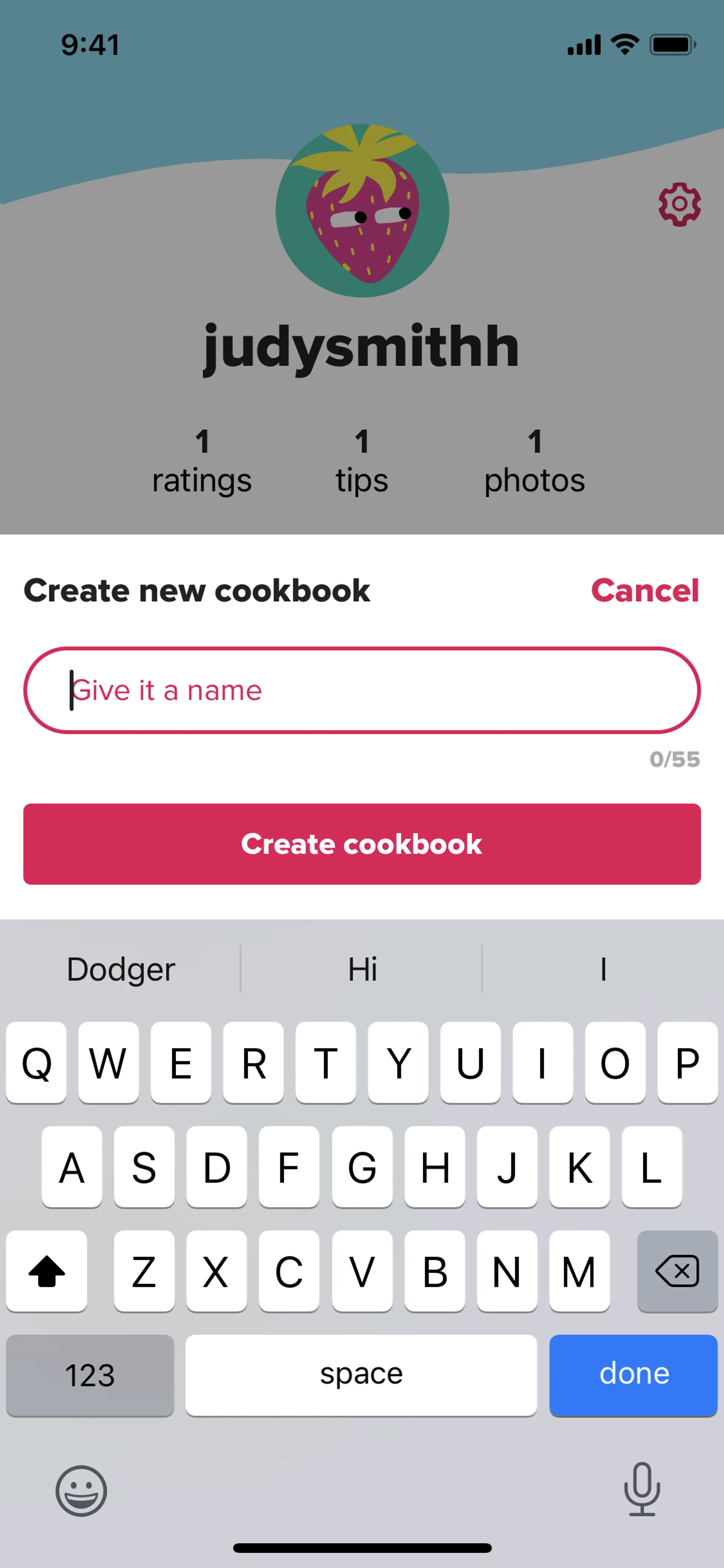The image size is (724, 1568).
Task: Open the settings gear icon
Action: (x=679, y=204)
